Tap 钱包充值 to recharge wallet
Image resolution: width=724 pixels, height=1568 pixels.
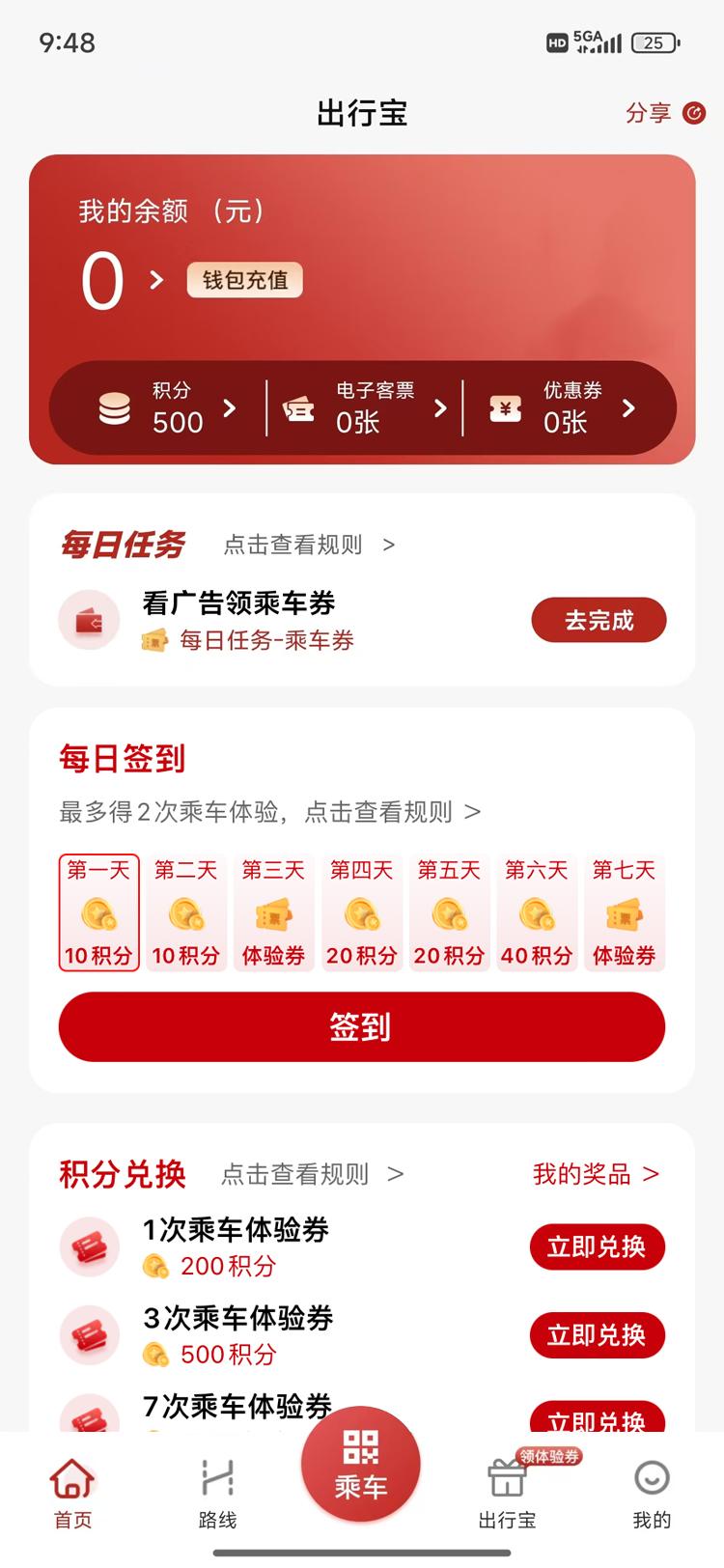pyautogui.click(x=244, y=280)
